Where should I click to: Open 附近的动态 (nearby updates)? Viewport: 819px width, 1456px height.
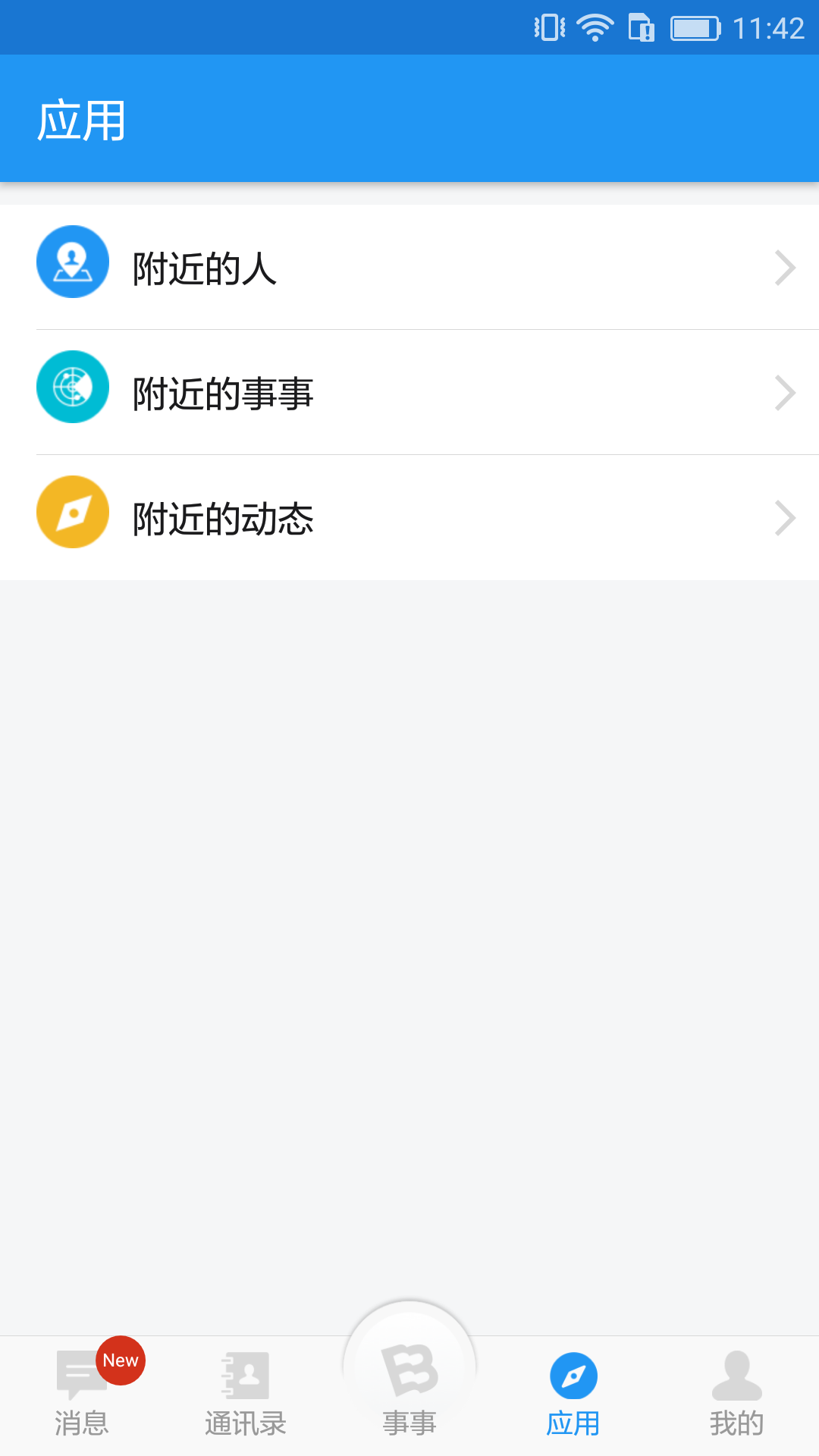pyautogui.click(x=409, y=519)
